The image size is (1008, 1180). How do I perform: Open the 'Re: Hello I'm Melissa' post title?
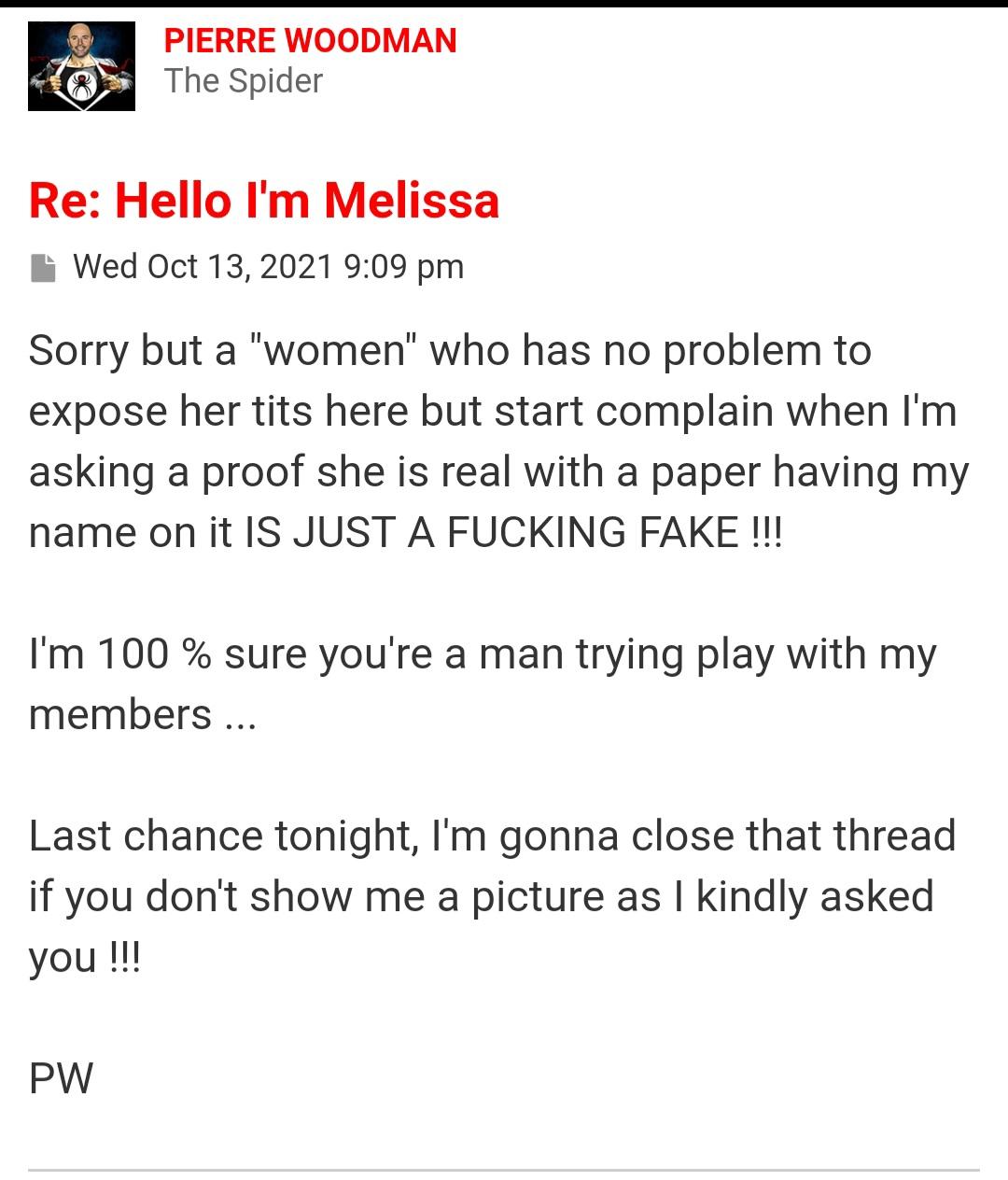264,200
